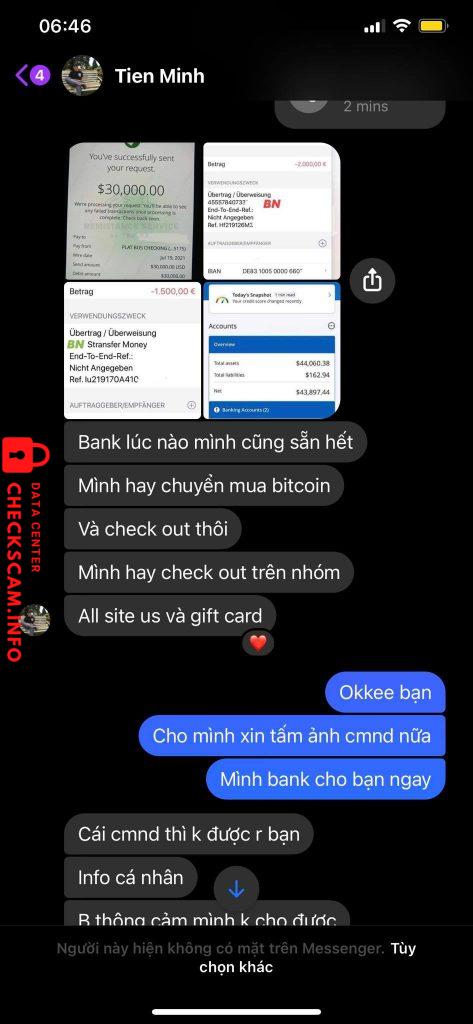Open the -1.500,00 € transfer photo
The image size is (473, 1024).
point(133,350)
